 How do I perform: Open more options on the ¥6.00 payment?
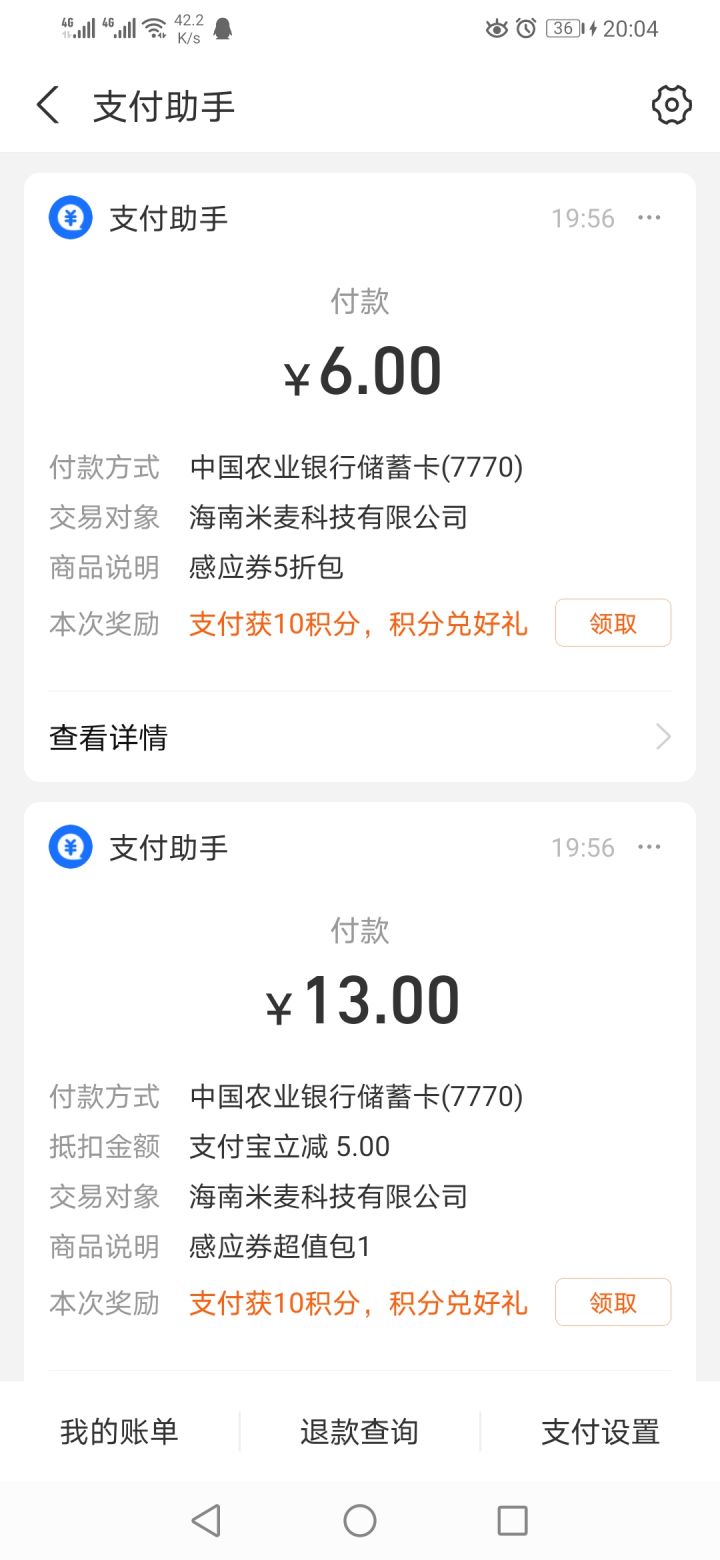click(x=649, y=218)
